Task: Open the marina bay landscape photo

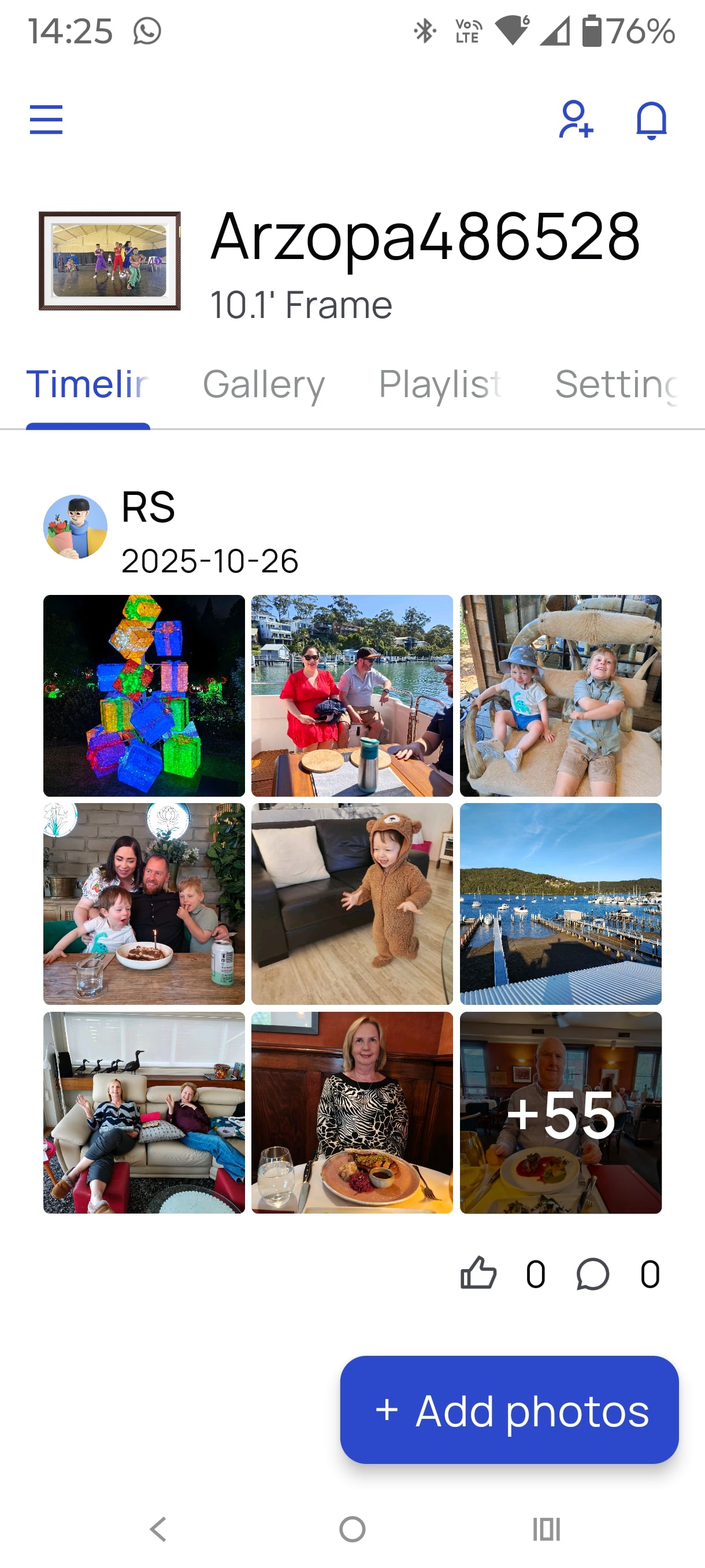Action: [560, 904]
